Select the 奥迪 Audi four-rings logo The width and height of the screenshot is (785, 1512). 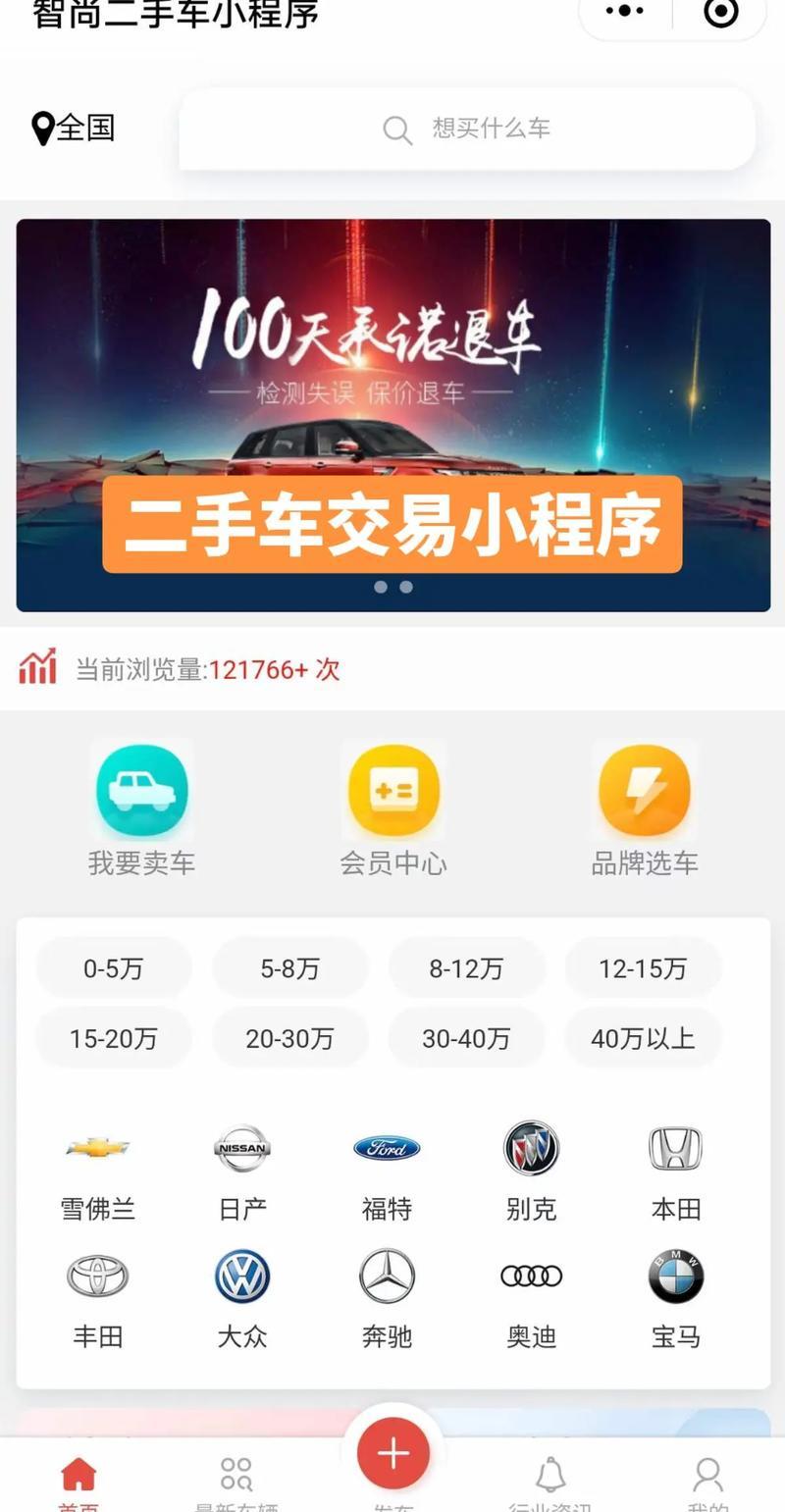click(531, 1275)
